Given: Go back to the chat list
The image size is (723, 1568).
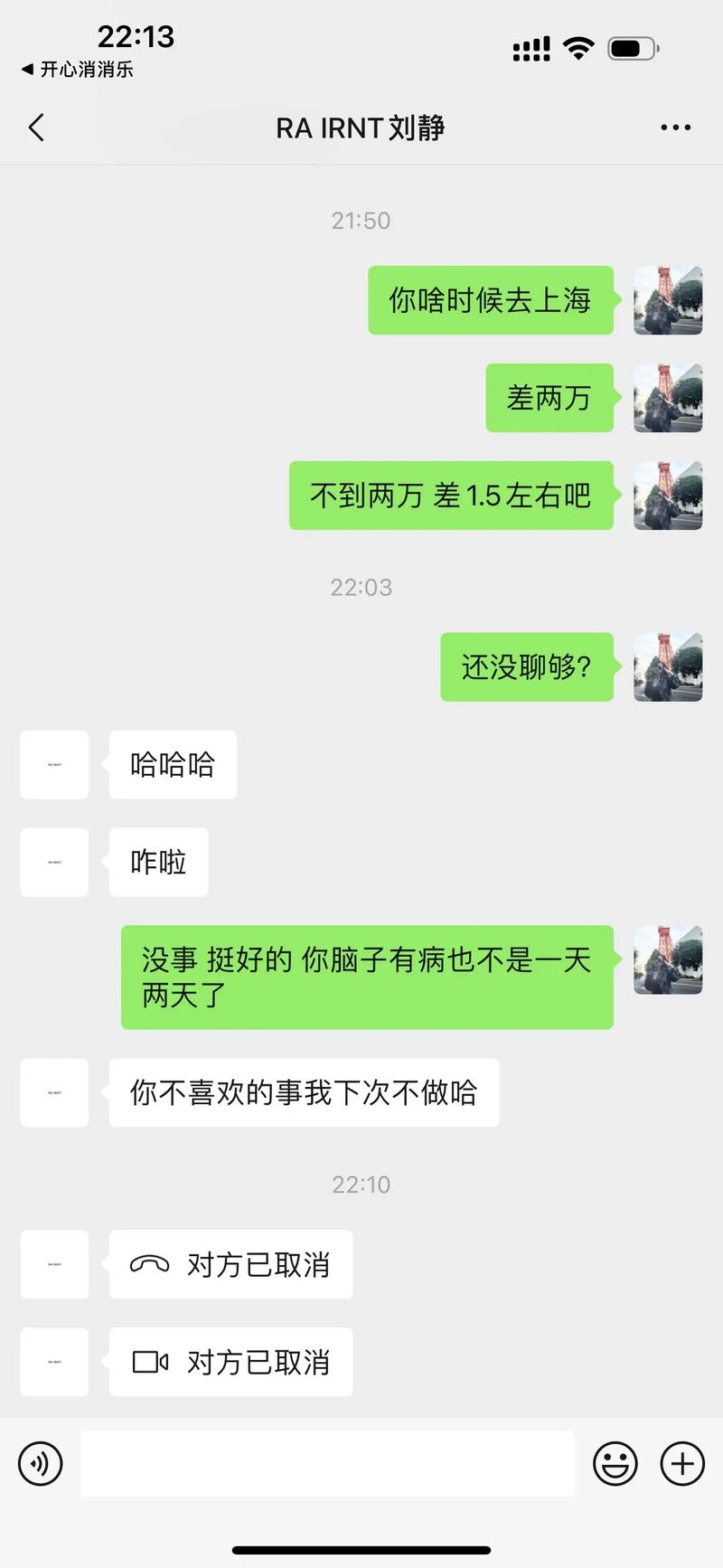Looking at the screenshot, I should tap(36, 128).
